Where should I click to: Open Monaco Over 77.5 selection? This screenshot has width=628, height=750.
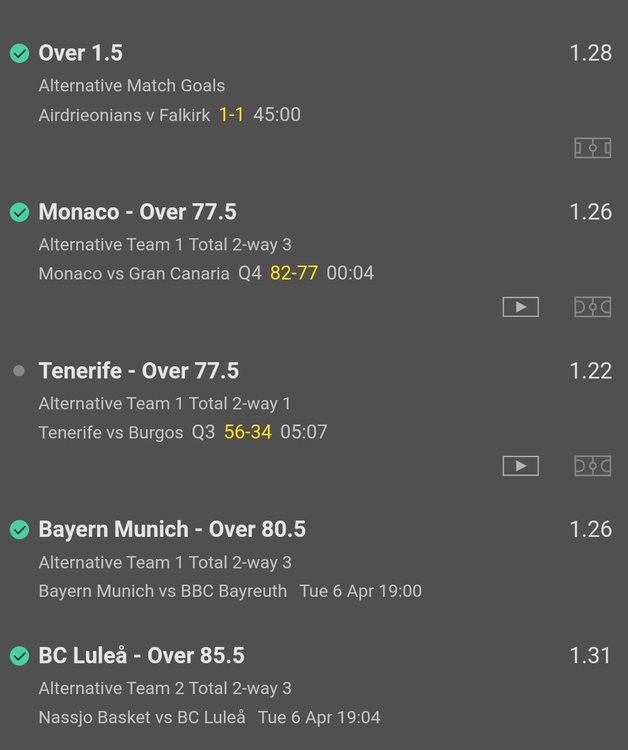137,212
